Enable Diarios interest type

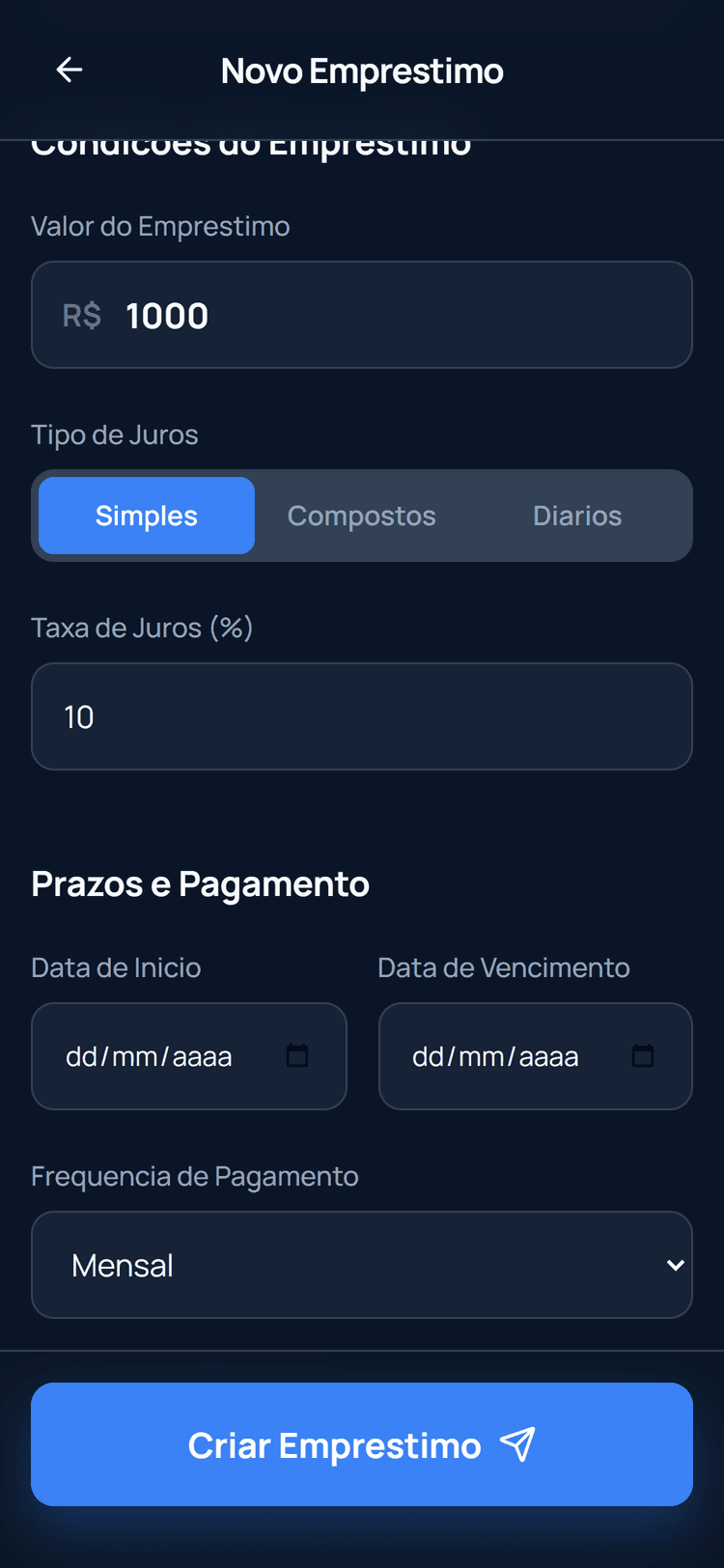point(577,515)
